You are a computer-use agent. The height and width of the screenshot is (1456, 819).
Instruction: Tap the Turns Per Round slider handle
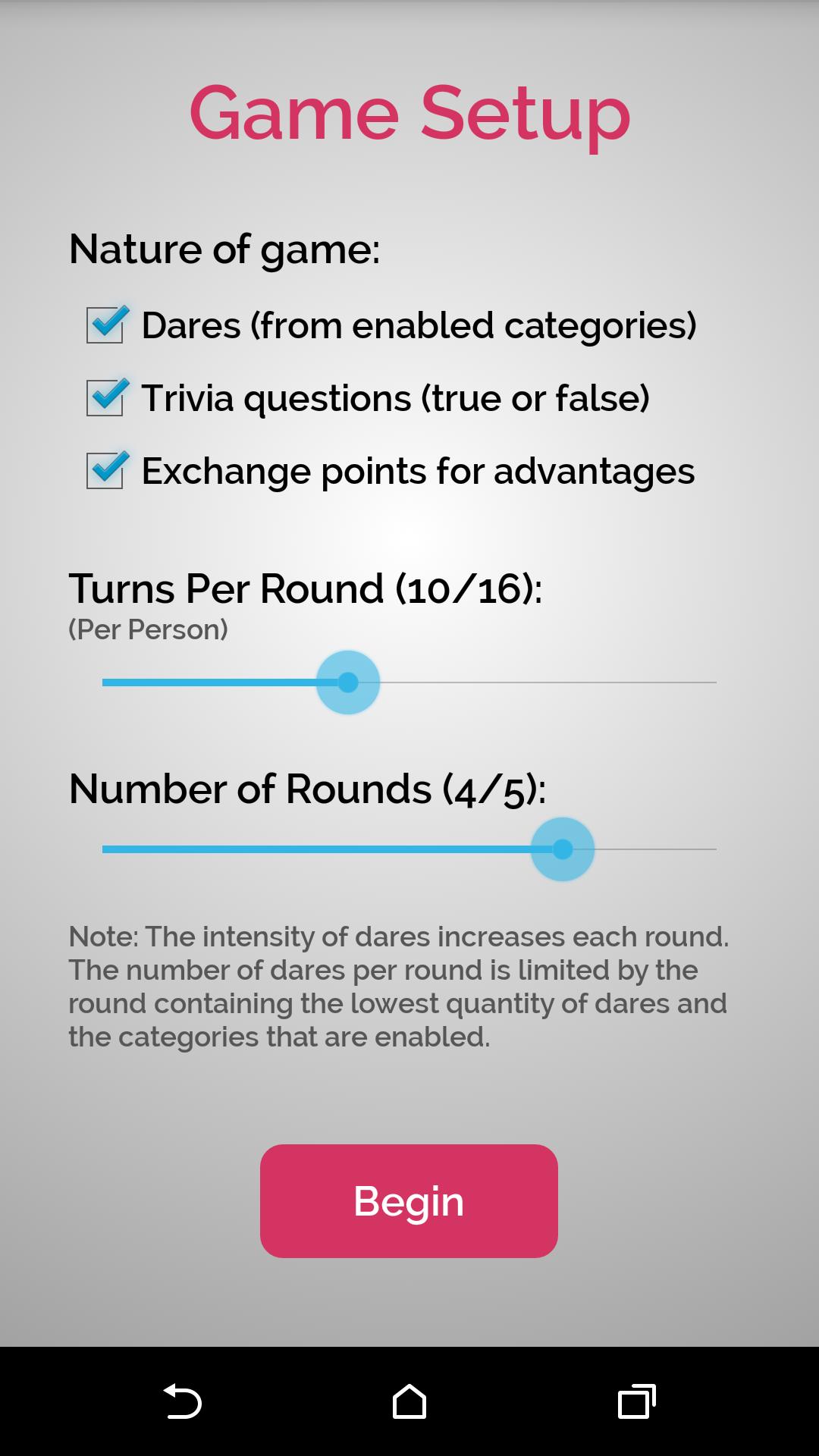[348, 682]
